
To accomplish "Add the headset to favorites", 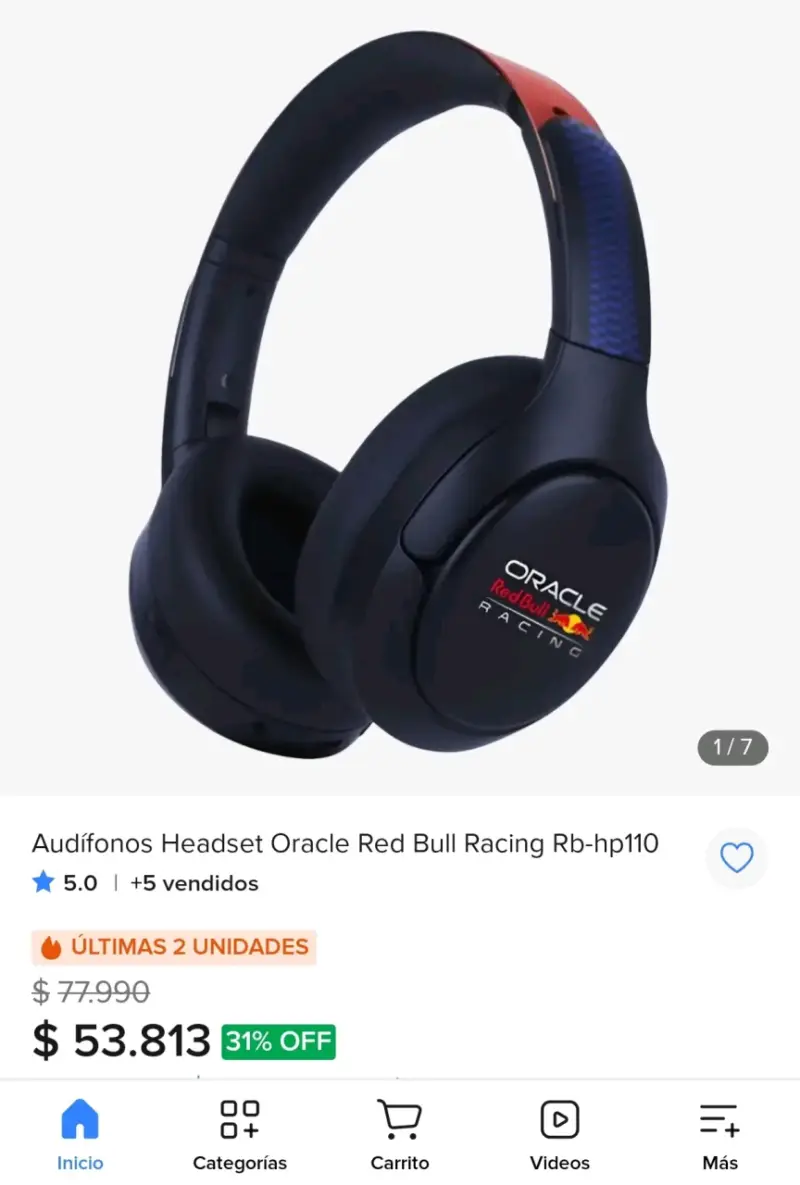I will (736, 858).
